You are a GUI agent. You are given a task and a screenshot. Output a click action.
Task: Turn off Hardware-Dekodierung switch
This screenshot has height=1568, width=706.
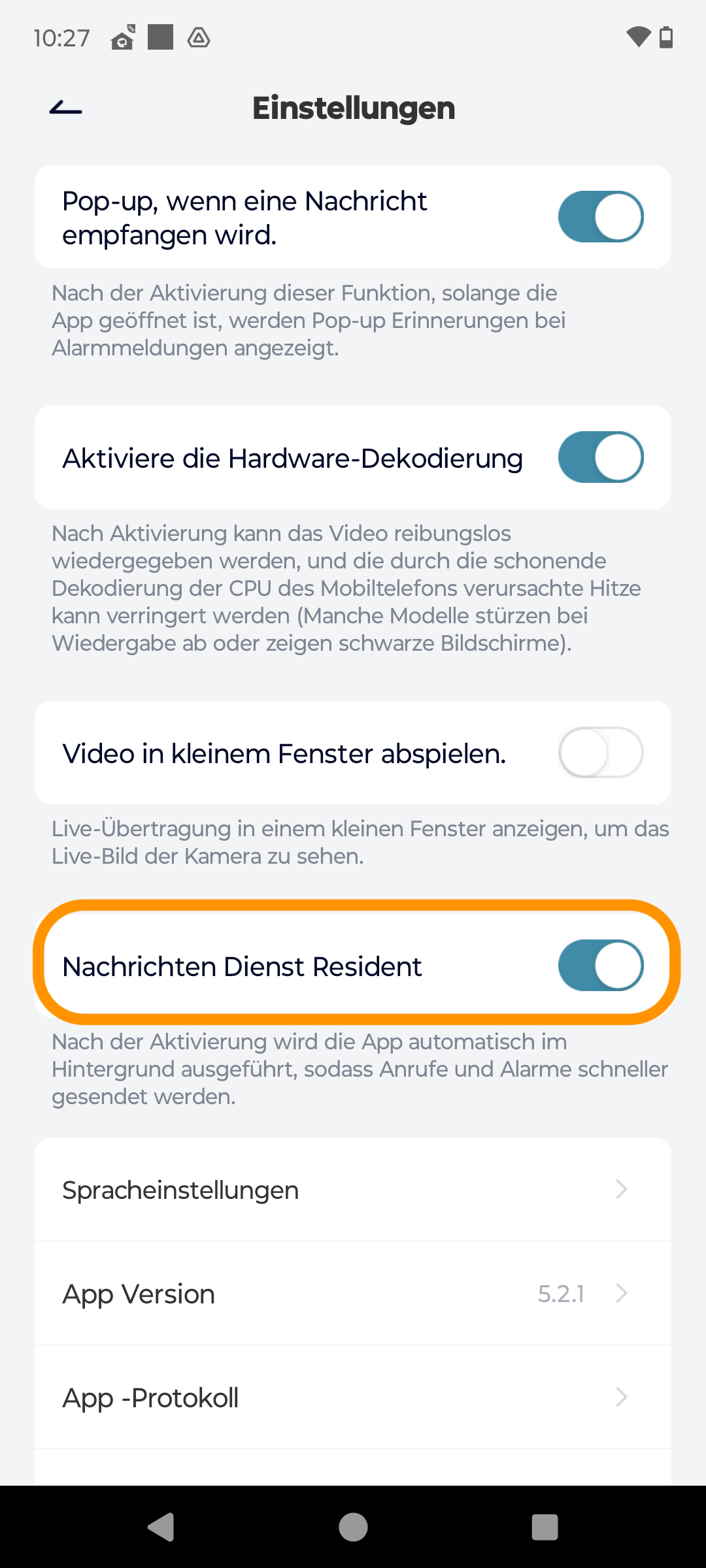[600, 457]
